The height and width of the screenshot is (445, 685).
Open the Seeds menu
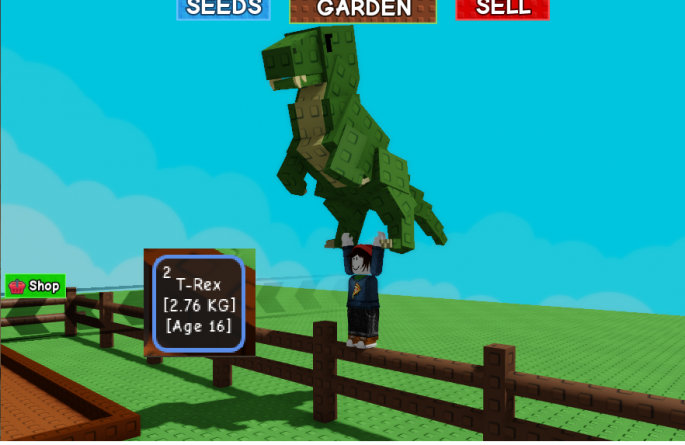pos(223,9)
